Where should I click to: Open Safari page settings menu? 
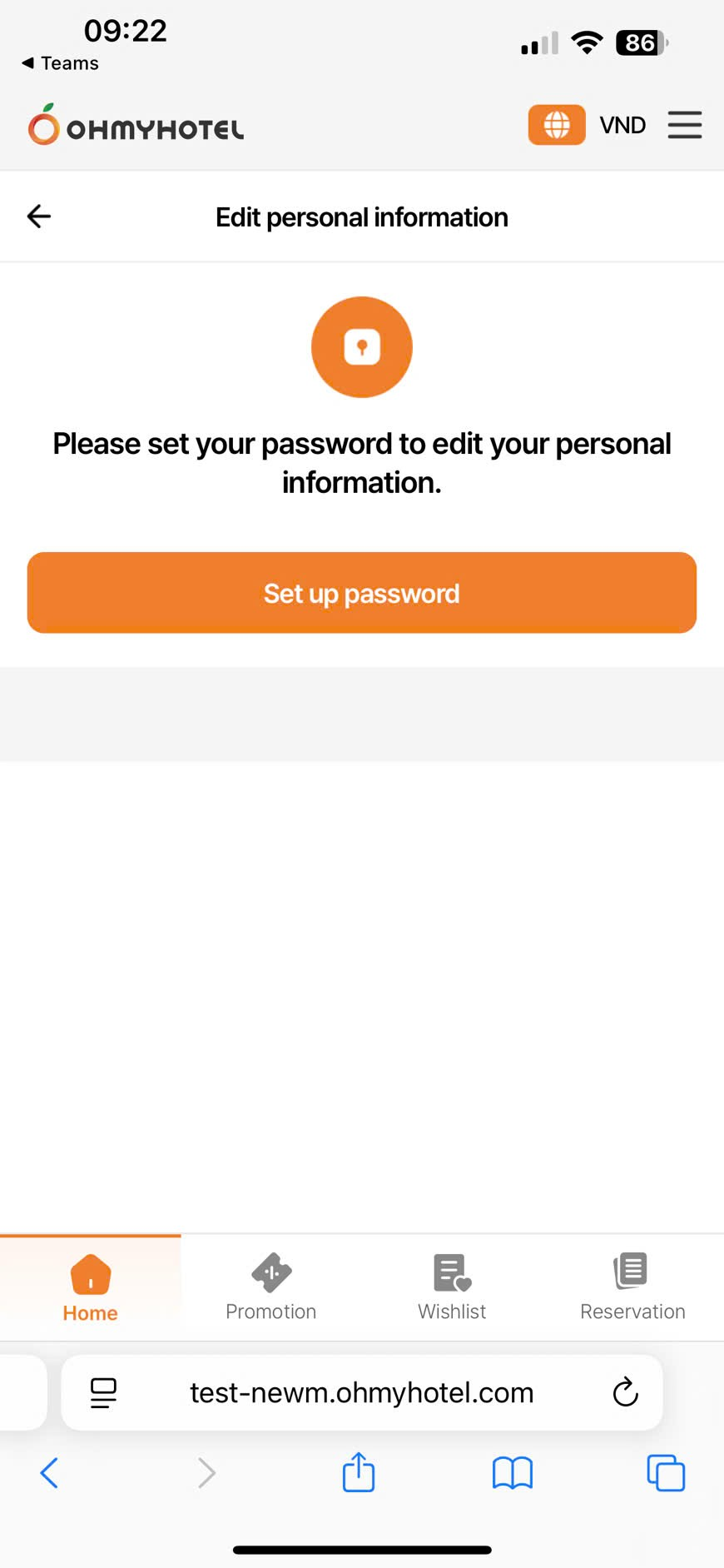(103, 1392)
